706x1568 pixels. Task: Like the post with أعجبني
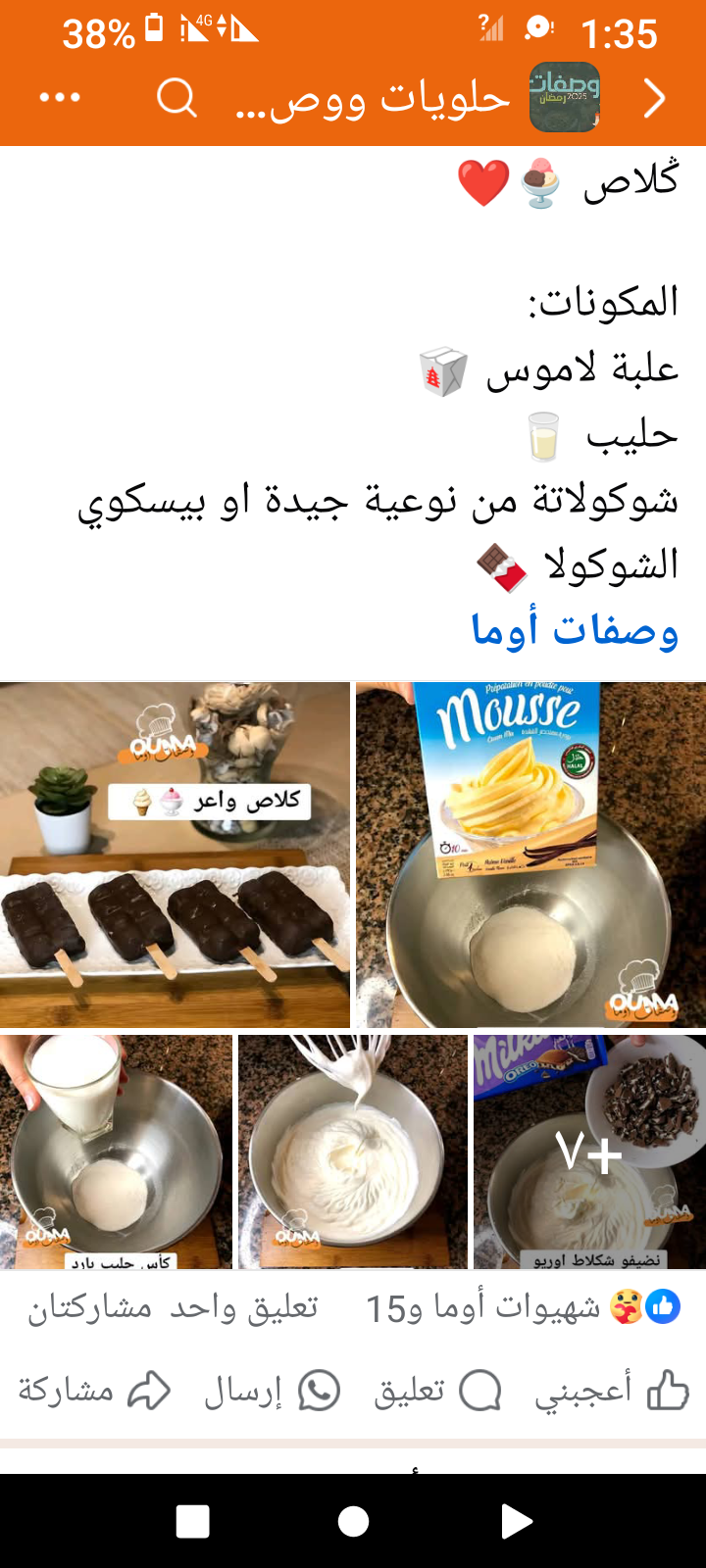pyautogui.click(x=612, y=1391)
